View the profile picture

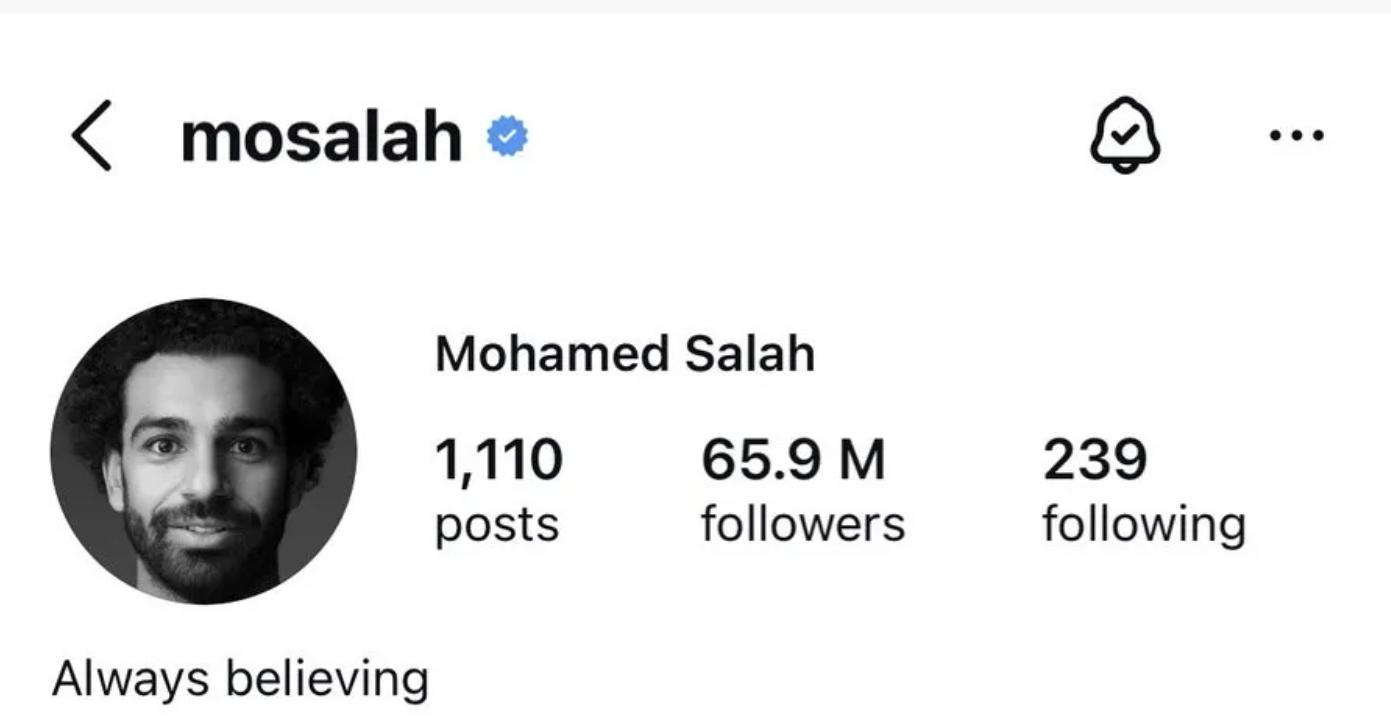pyautogui.click(x=204, y=451)
